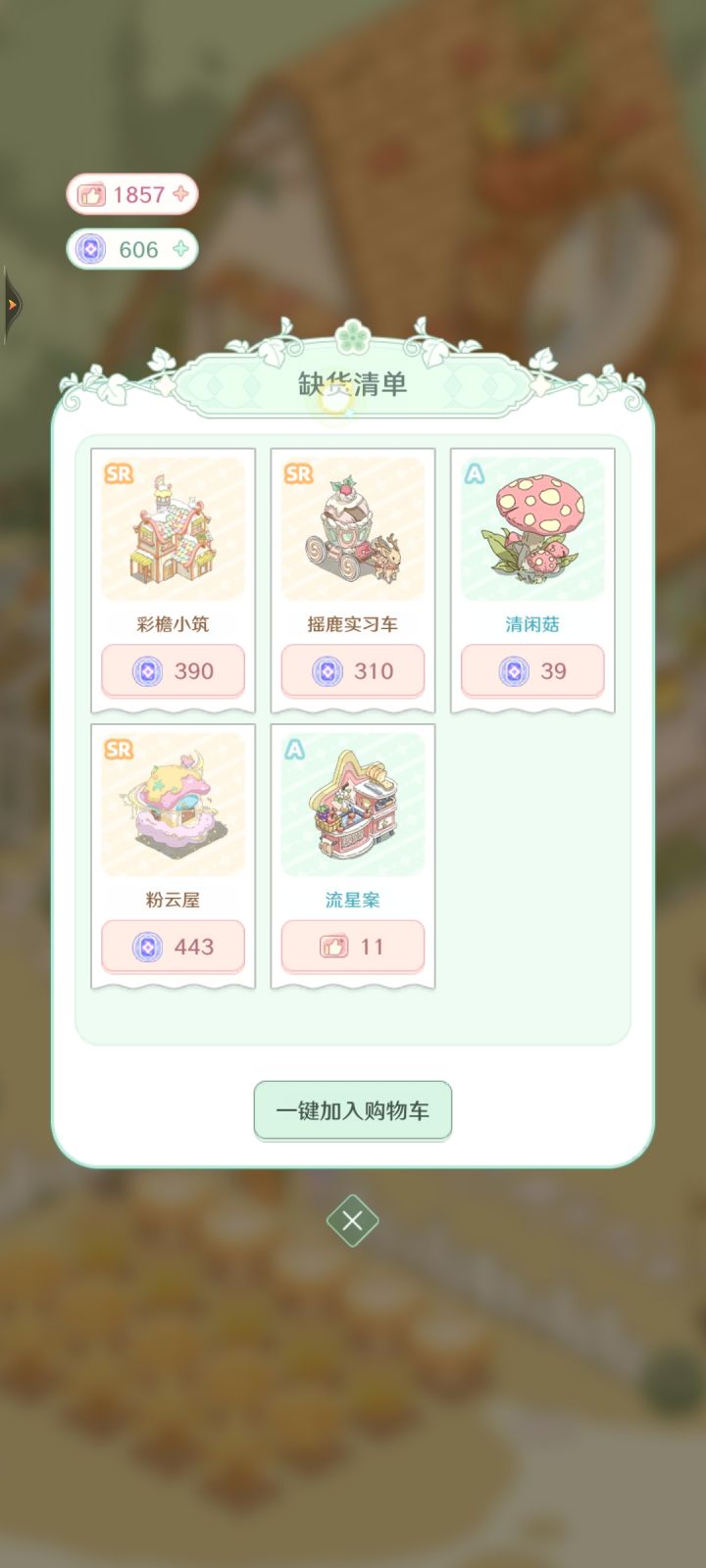Expand the left-edge side panel arrow
Viewport: 706px width, 1568px height.
12,303
